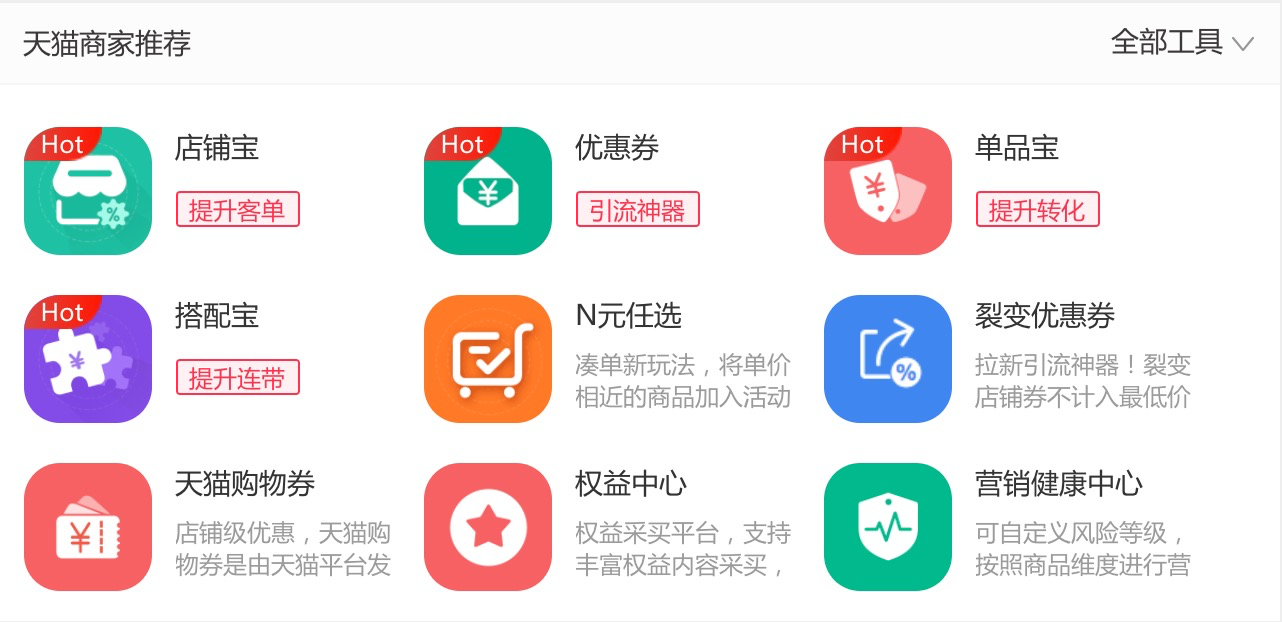Expand the 全部工具 dropdown
1282x622 pixels.
coord(1181,43)
